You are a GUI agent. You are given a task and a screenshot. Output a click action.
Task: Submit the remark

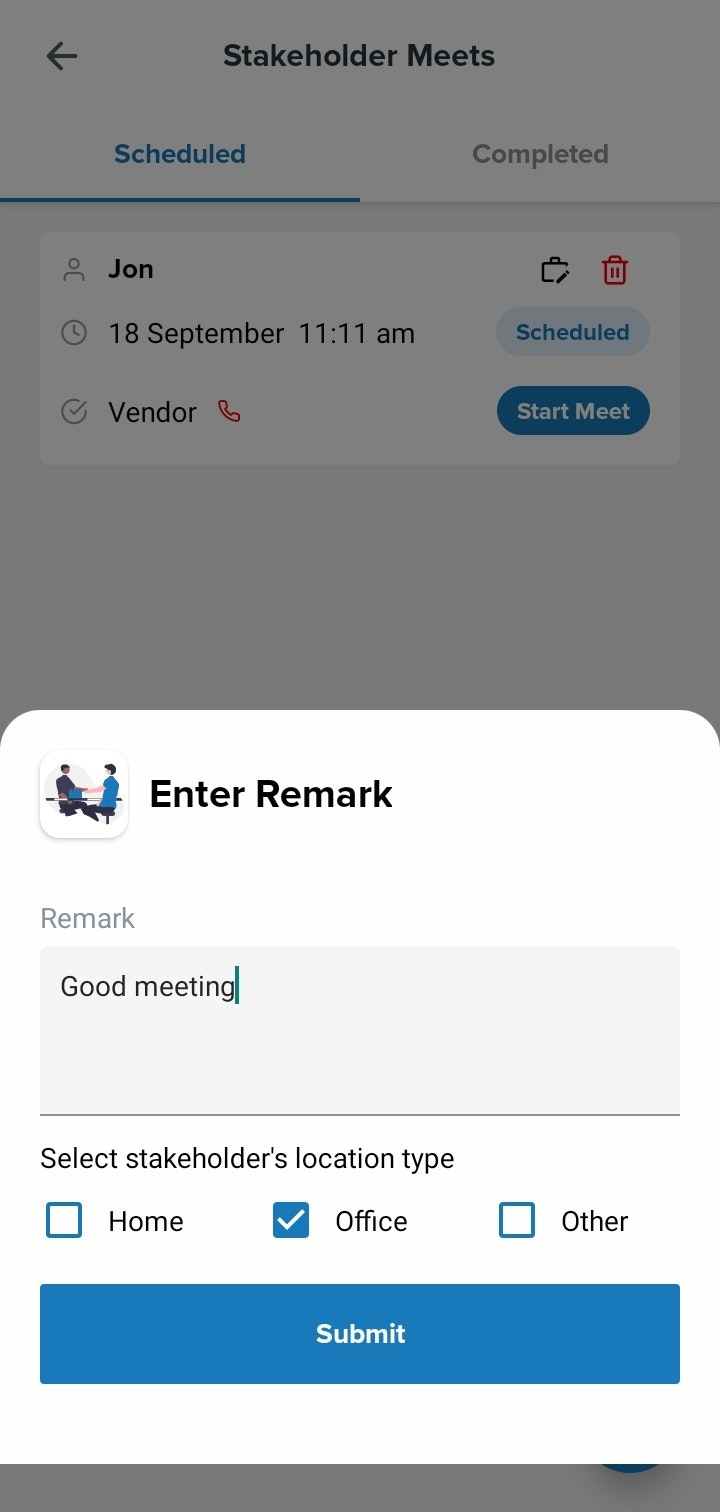360,1333
